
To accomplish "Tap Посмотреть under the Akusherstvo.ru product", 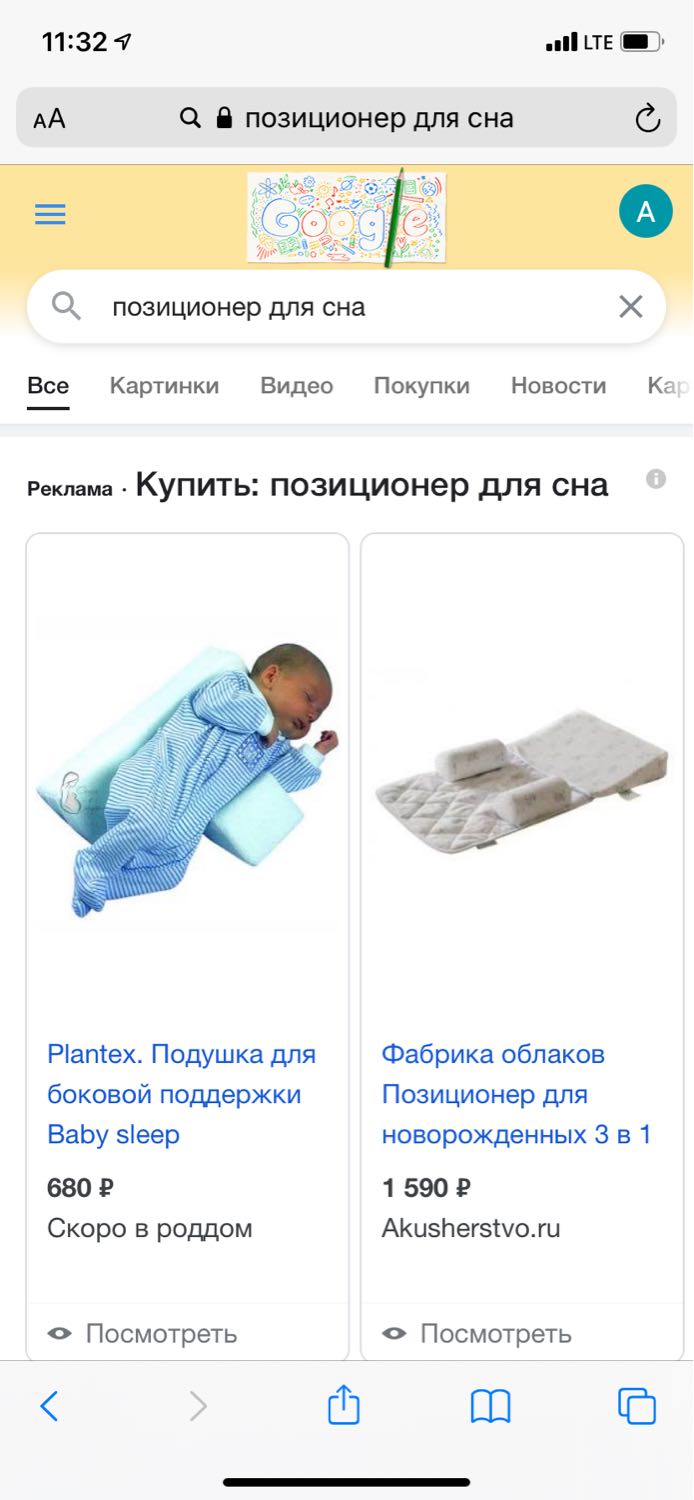I will [x=477, y=1333].
